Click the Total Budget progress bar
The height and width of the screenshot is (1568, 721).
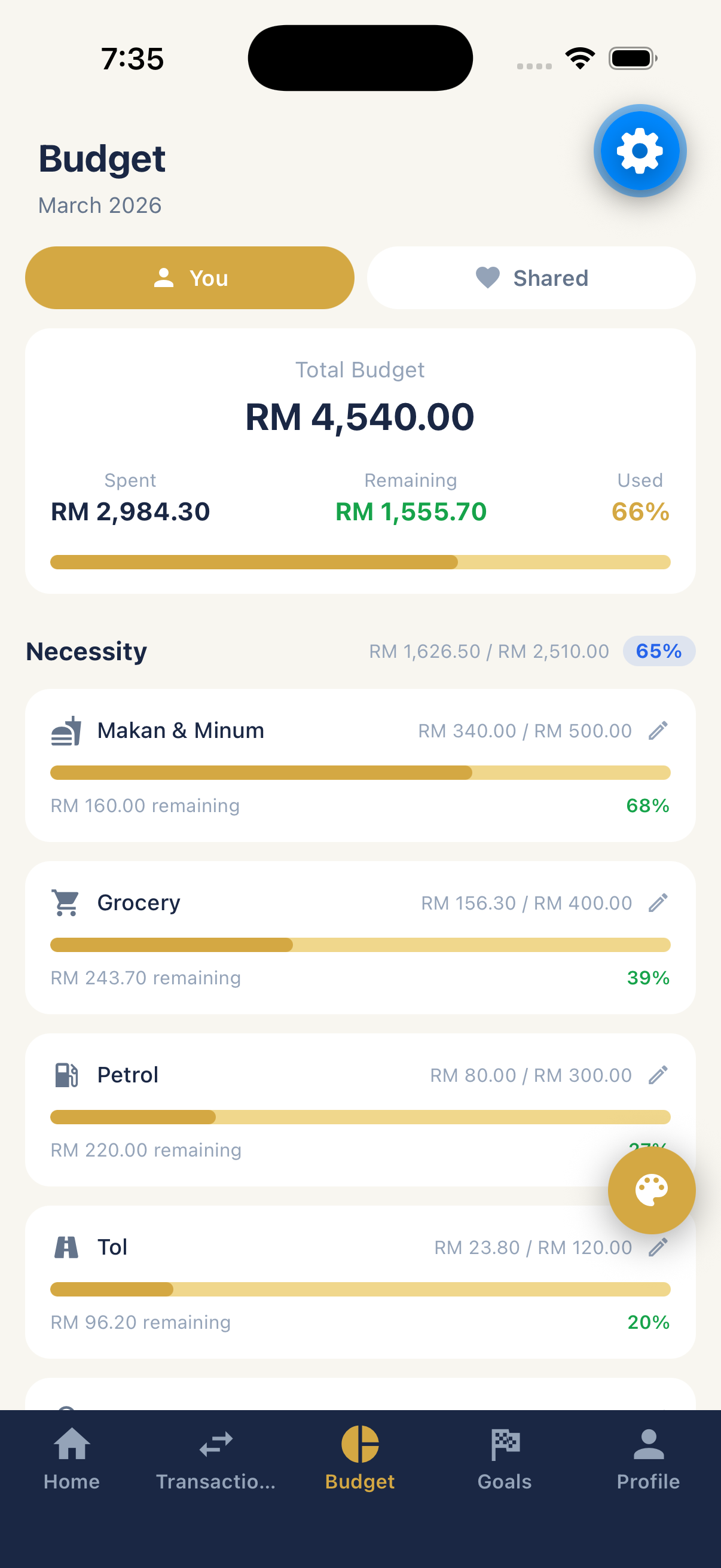point(360,562)
